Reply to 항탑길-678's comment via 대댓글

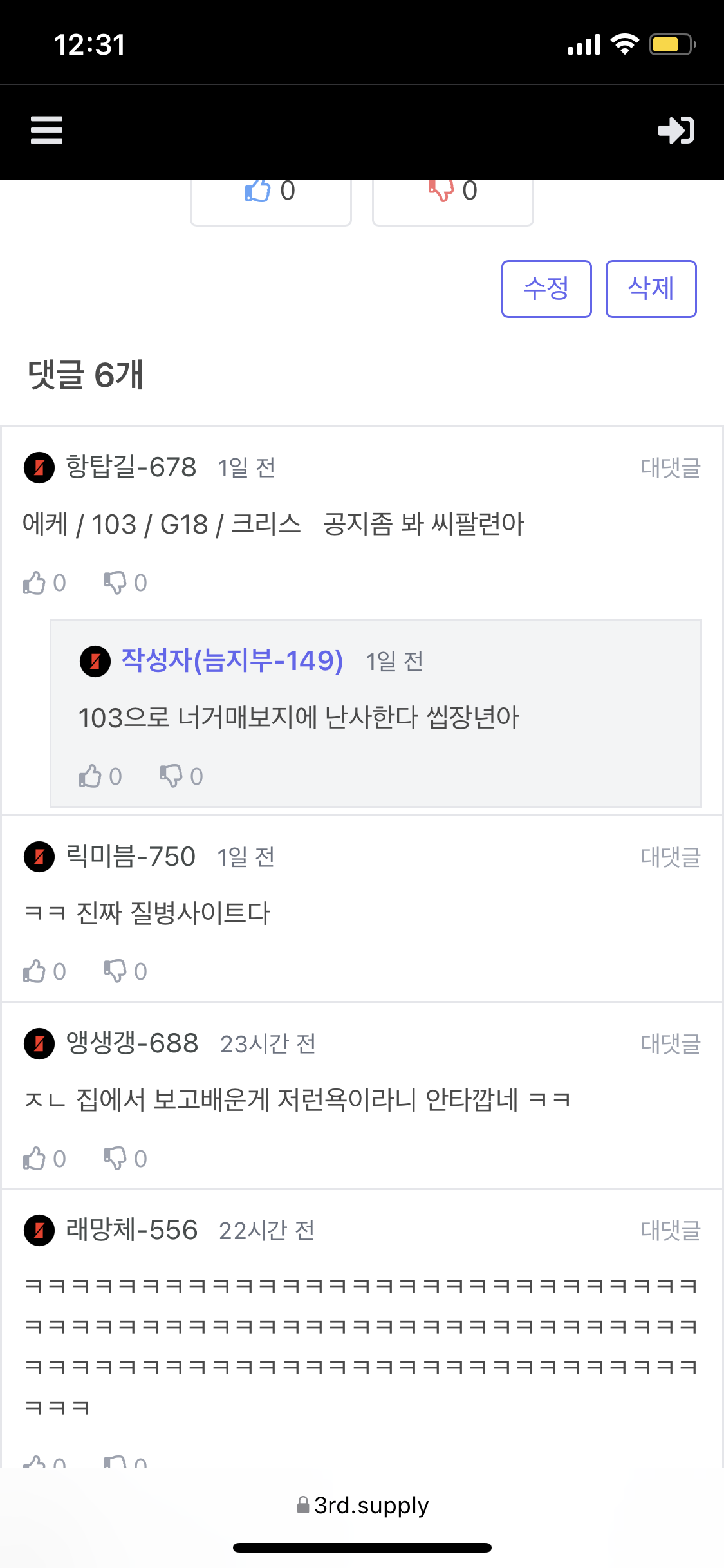coord(670,468)
